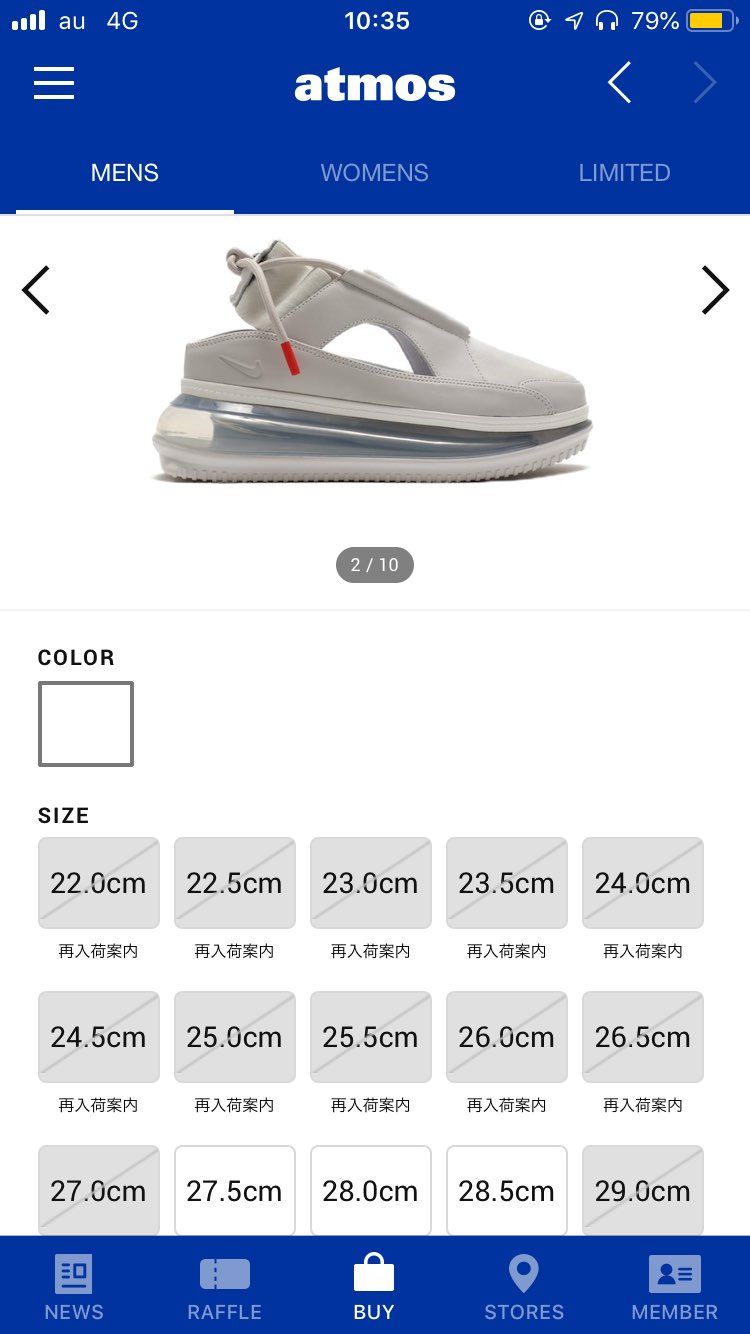The image size is (750, 1334).
Task: Select the white color swatch
Action: (86, 724)
